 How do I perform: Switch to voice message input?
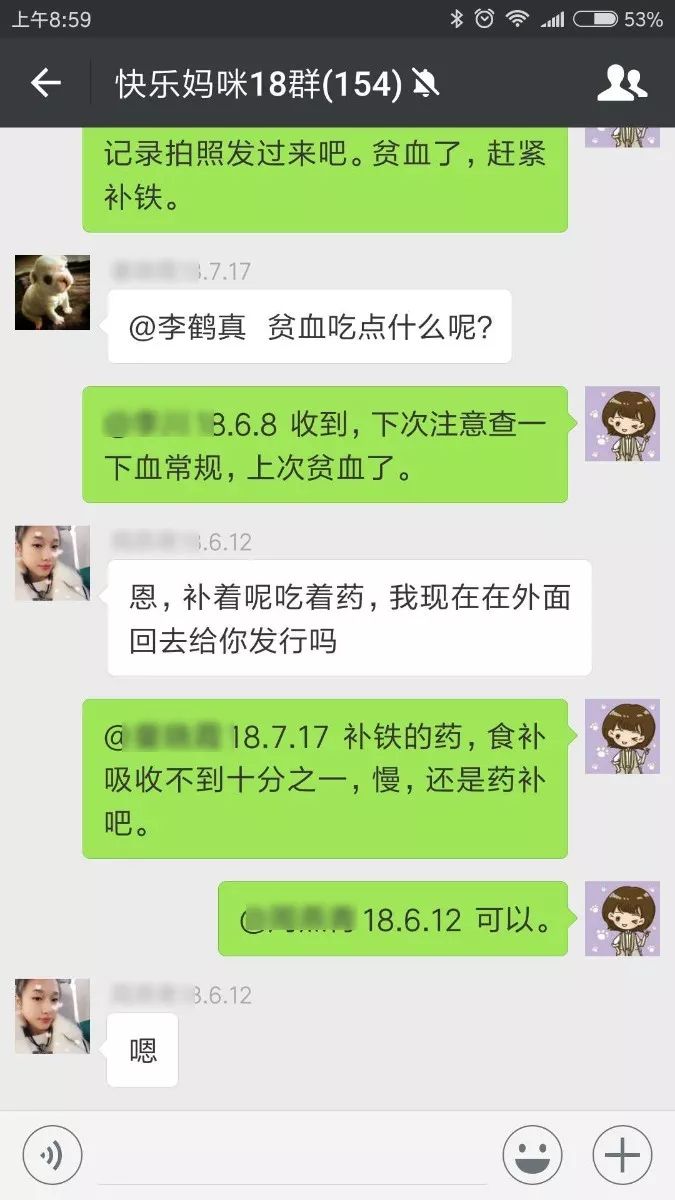point(52,1155)
